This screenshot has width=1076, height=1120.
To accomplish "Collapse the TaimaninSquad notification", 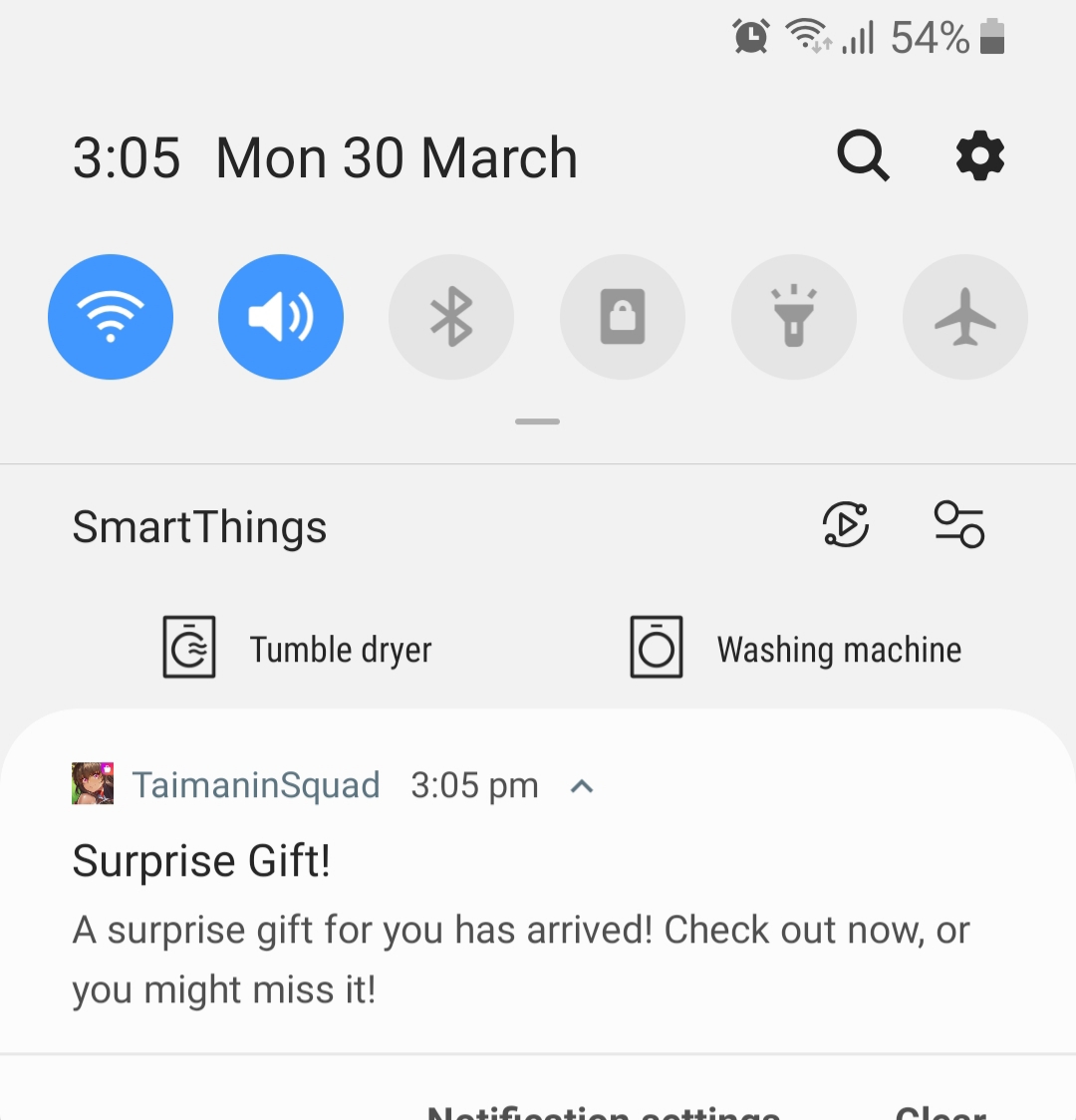I will coord(582,786).
